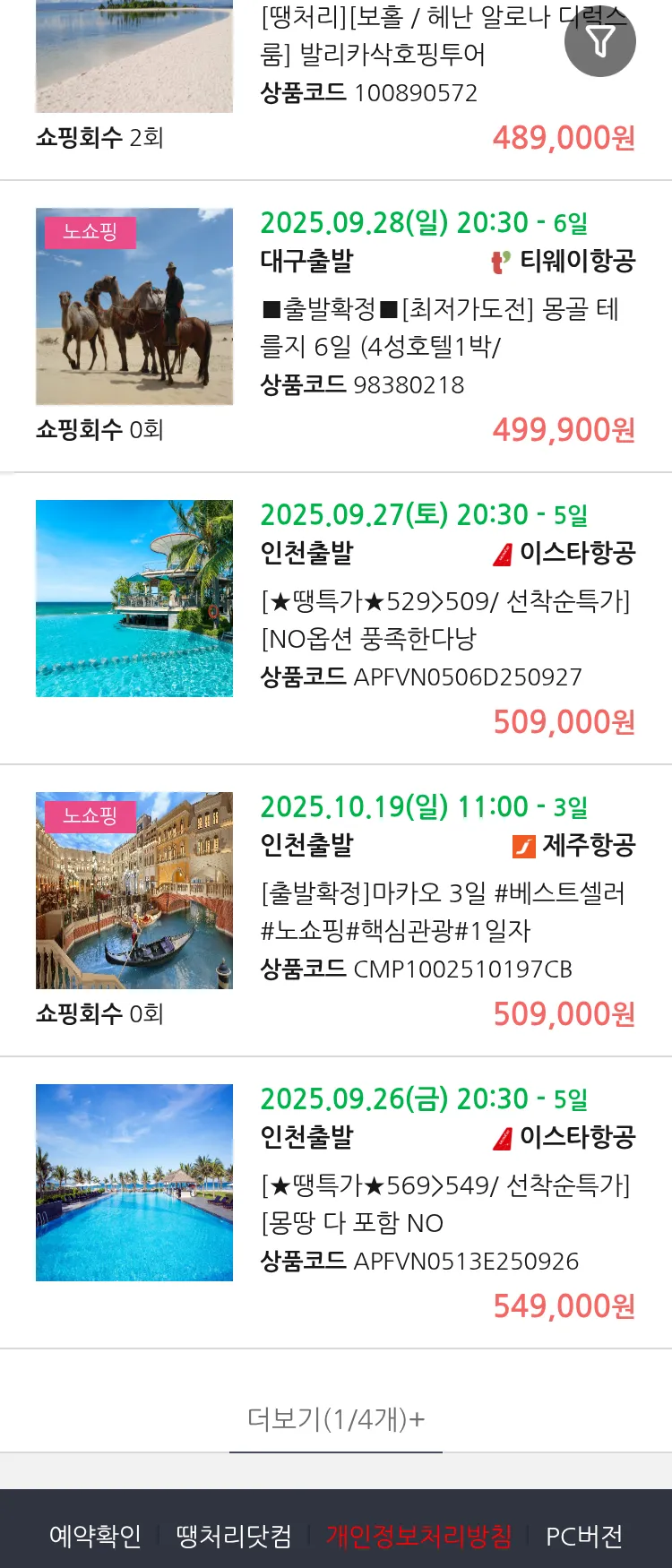Switch to PC버전 of the site
The height and width of the screenshot is (1568, 672).
(584, 1536)
